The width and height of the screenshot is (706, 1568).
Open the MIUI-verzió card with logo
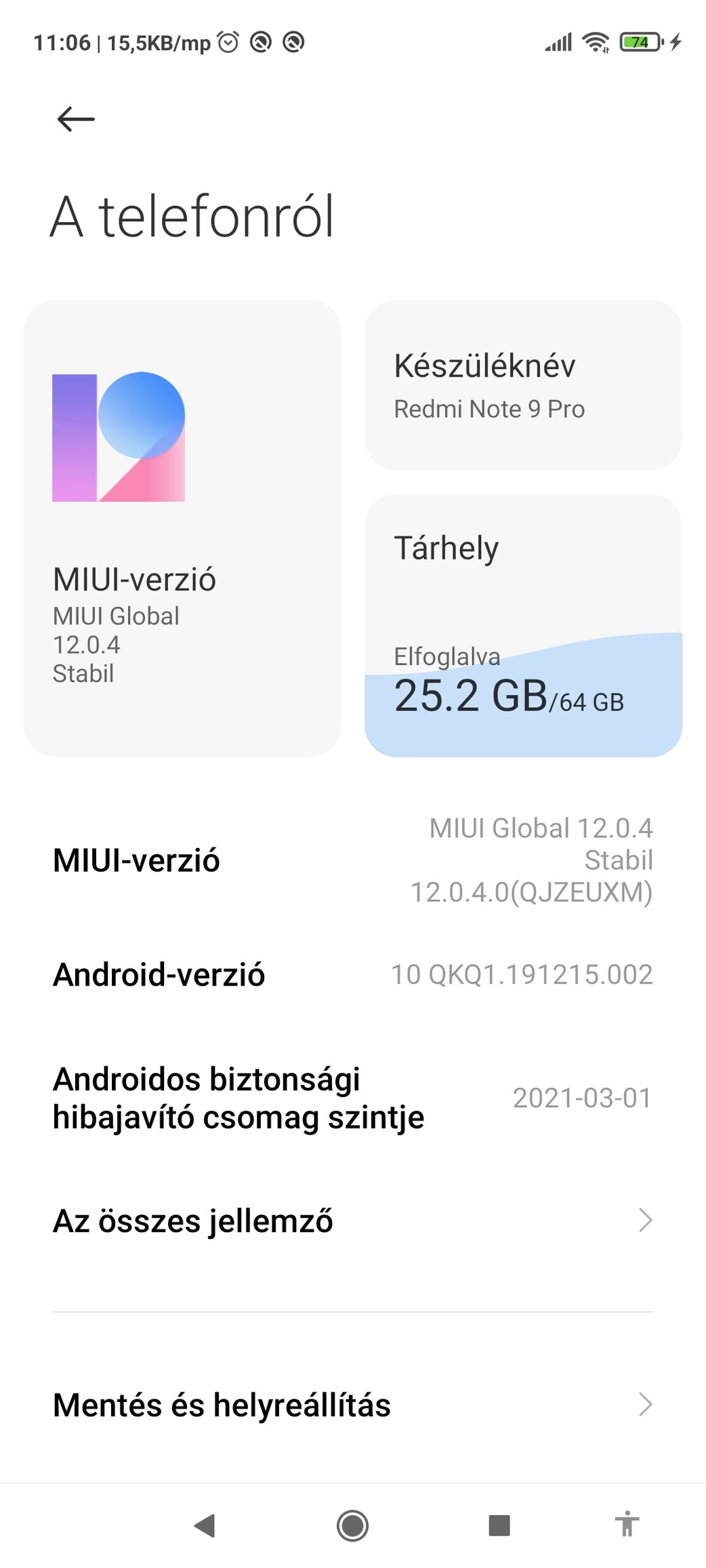pos(182,528)
